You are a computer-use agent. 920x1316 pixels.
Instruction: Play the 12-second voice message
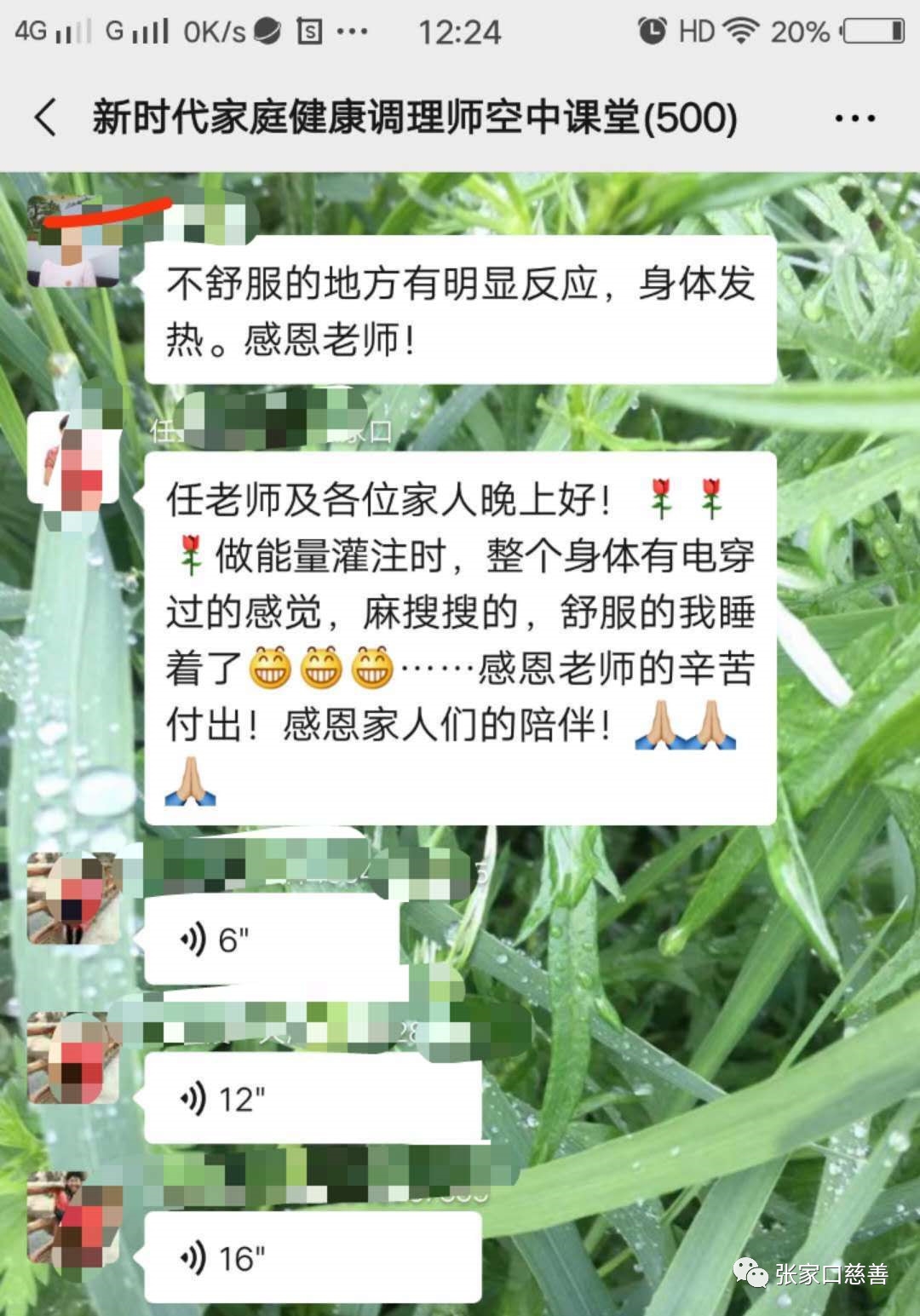click(x=312, y=1098)
